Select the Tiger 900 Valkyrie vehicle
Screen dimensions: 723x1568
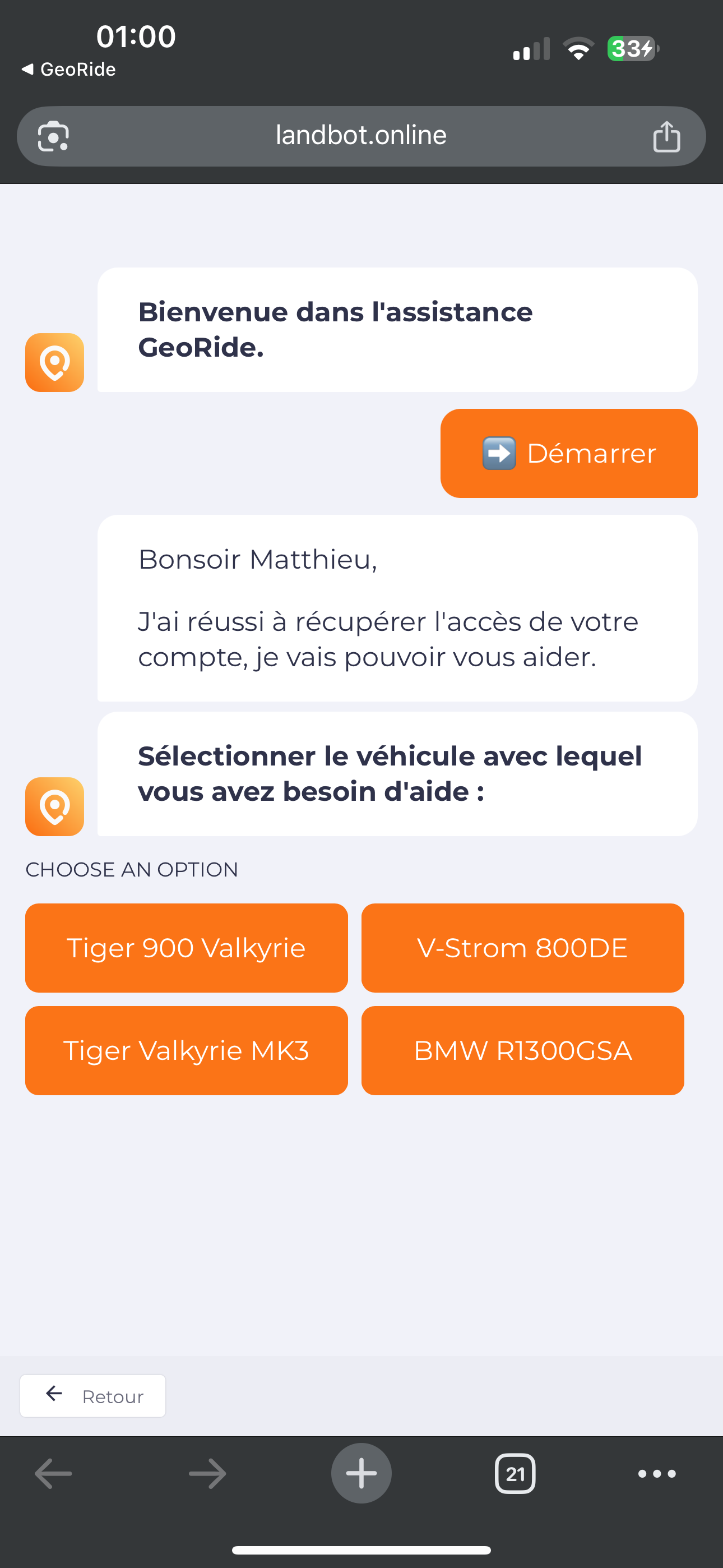(x=186, y=948)
